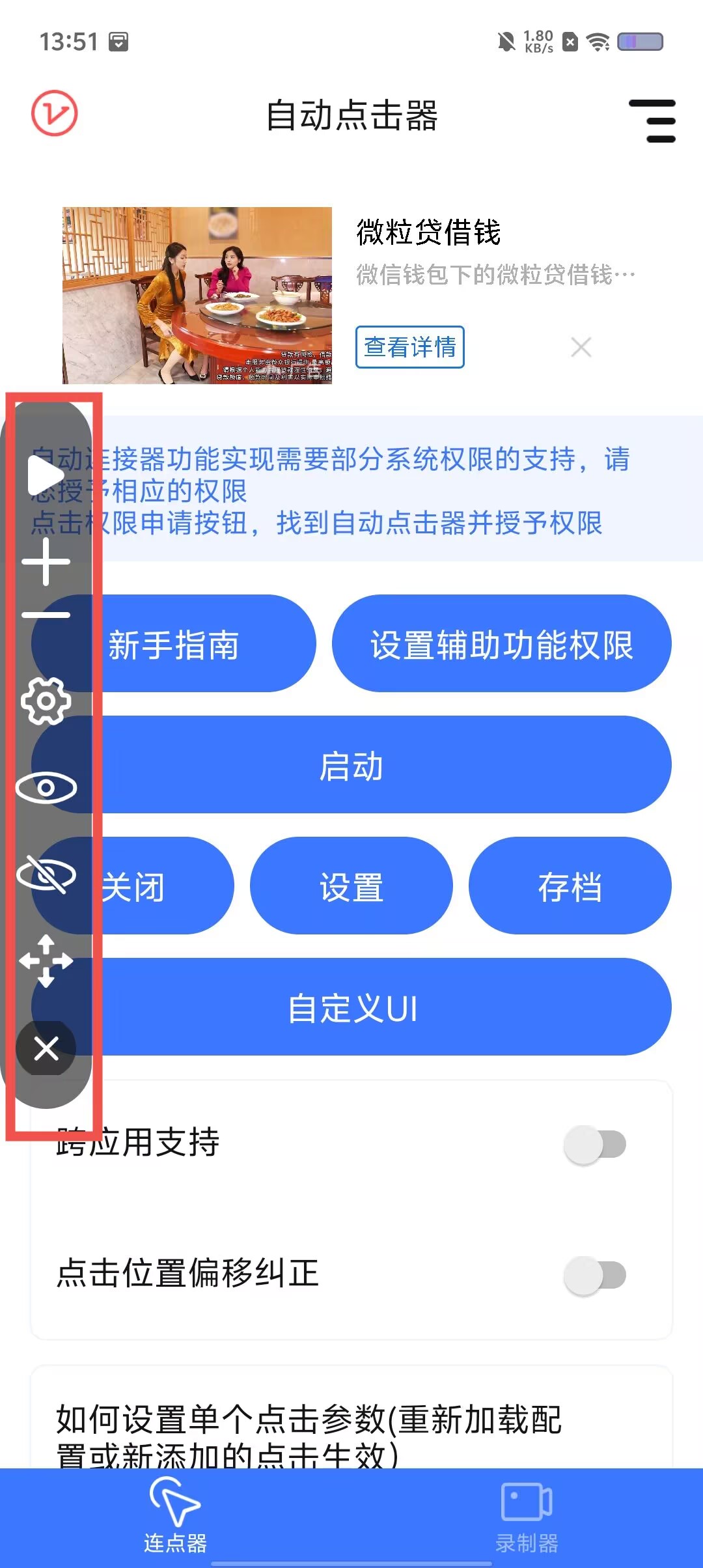Viewport: 703px width, 1568px height.
Task: Dismiss the 微粒贷借钱 ad
Action: coord(581,347)
